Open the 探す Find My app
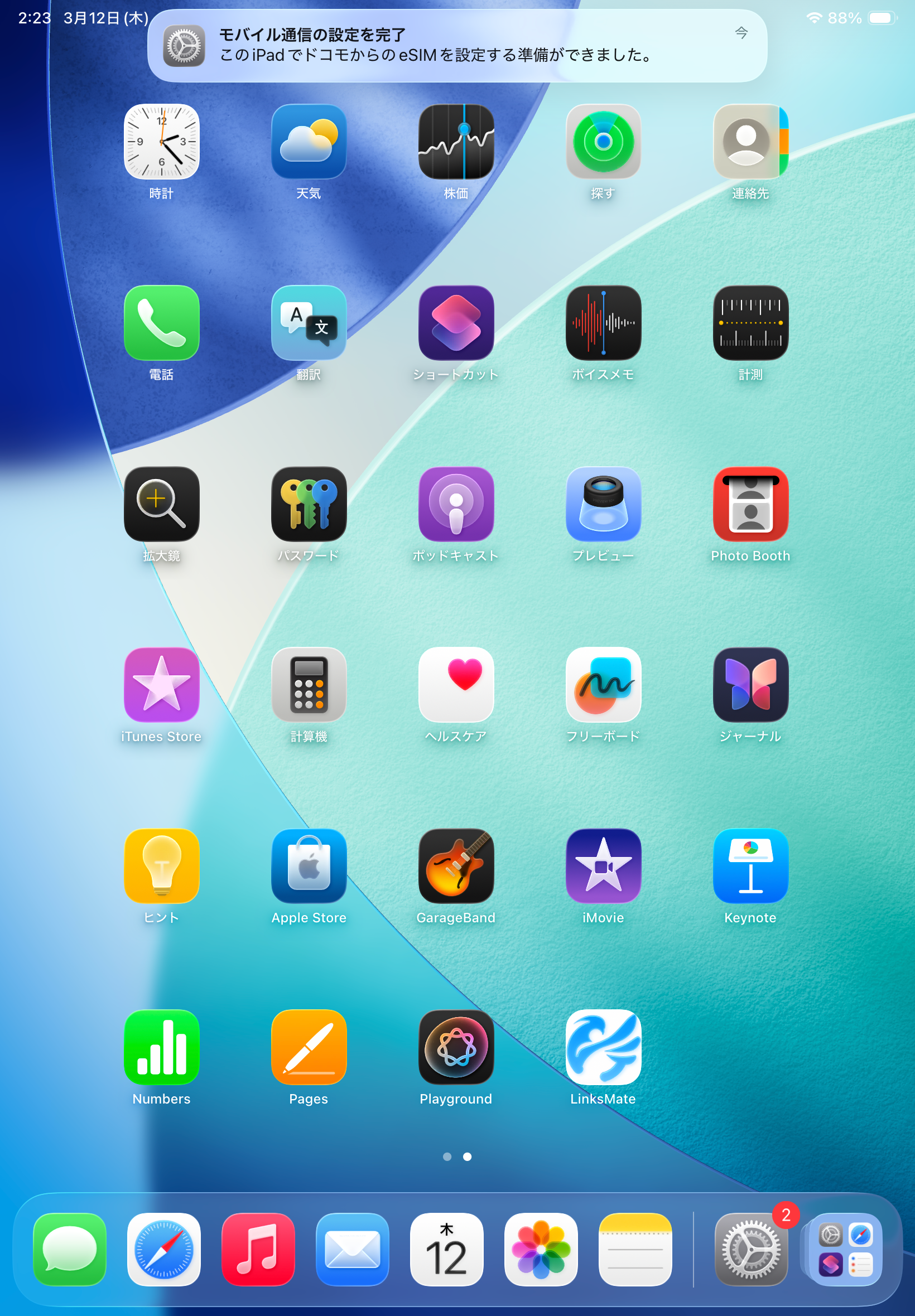 (x=603, y=142)
